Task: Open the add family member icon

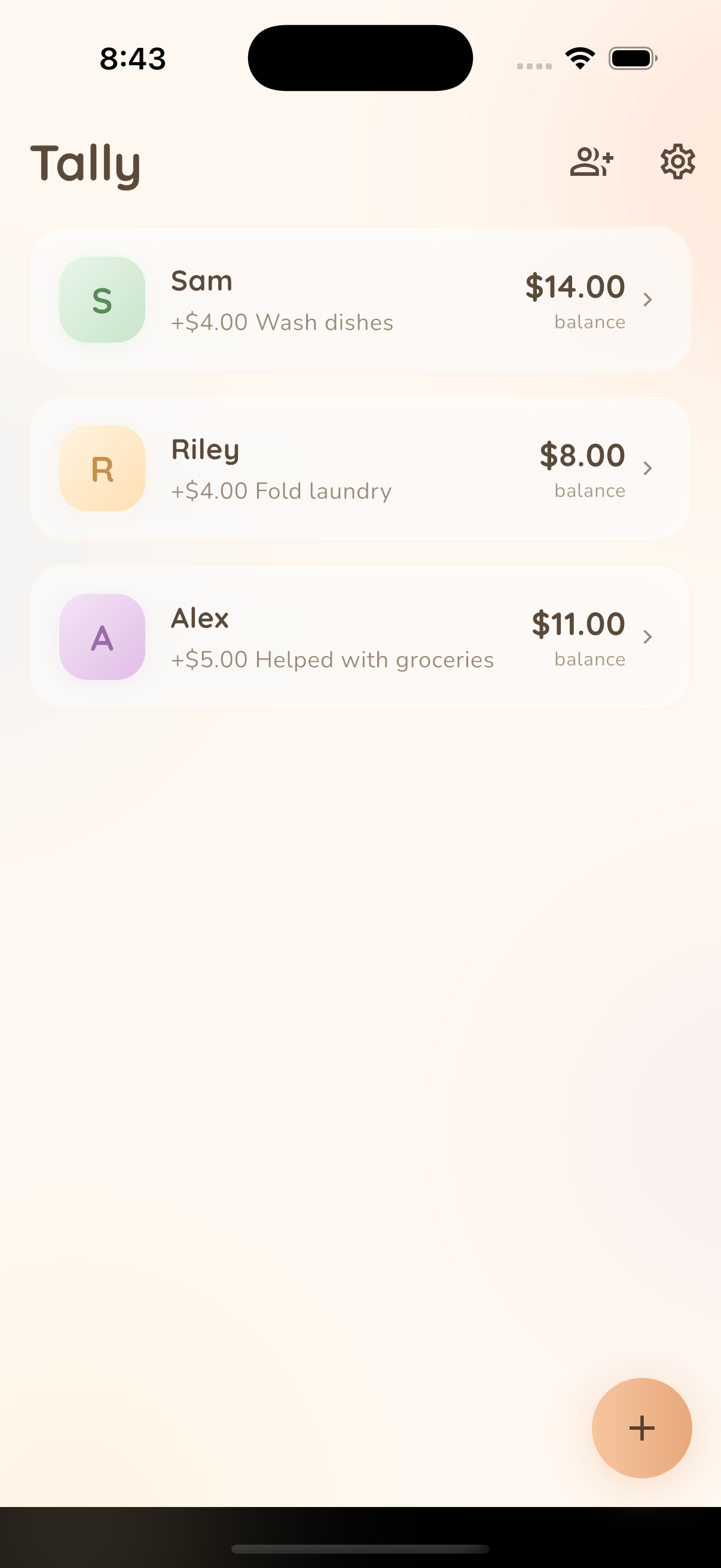Action: 591,162
